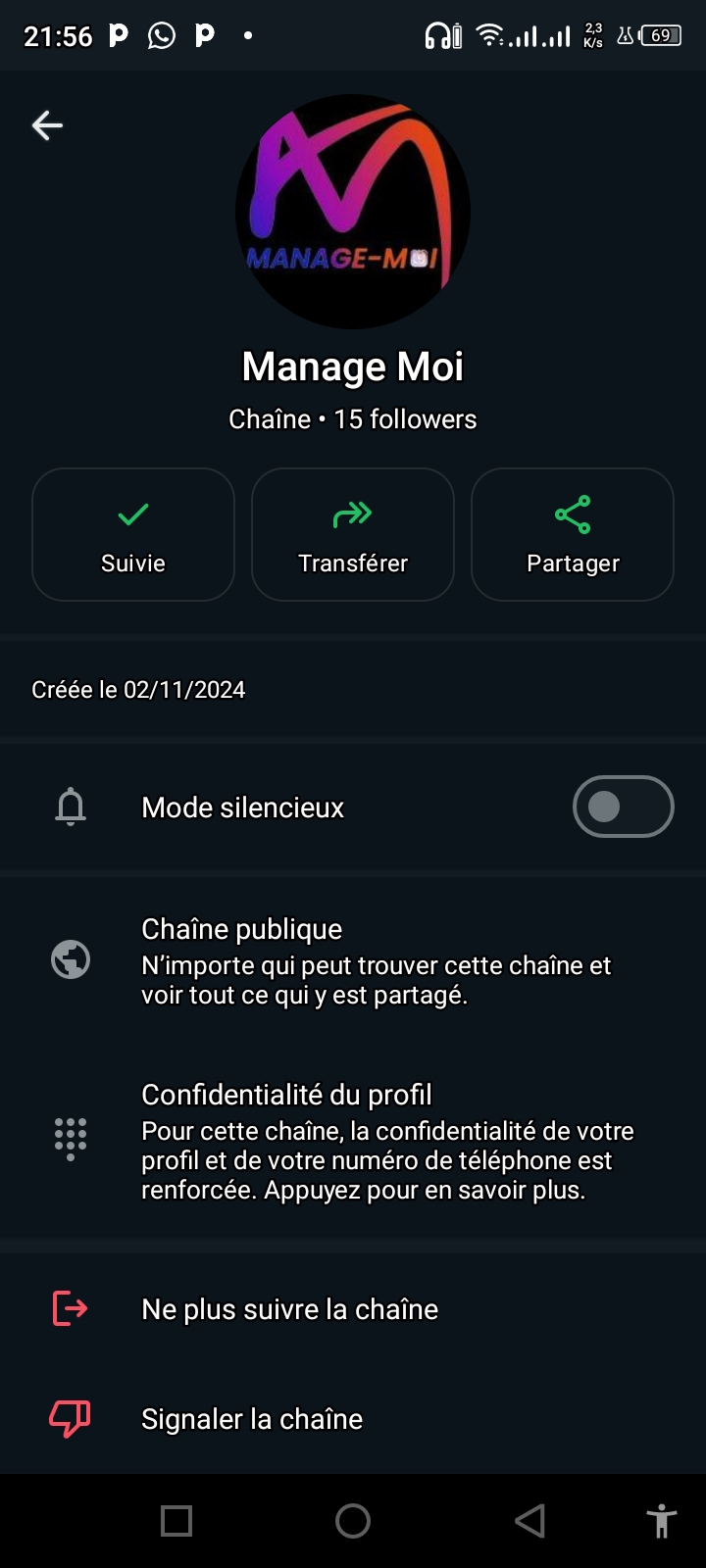This screenshot has height=1568, width=706.
Task: Choose Signaler la chaîne
Action: [252, 1419]
